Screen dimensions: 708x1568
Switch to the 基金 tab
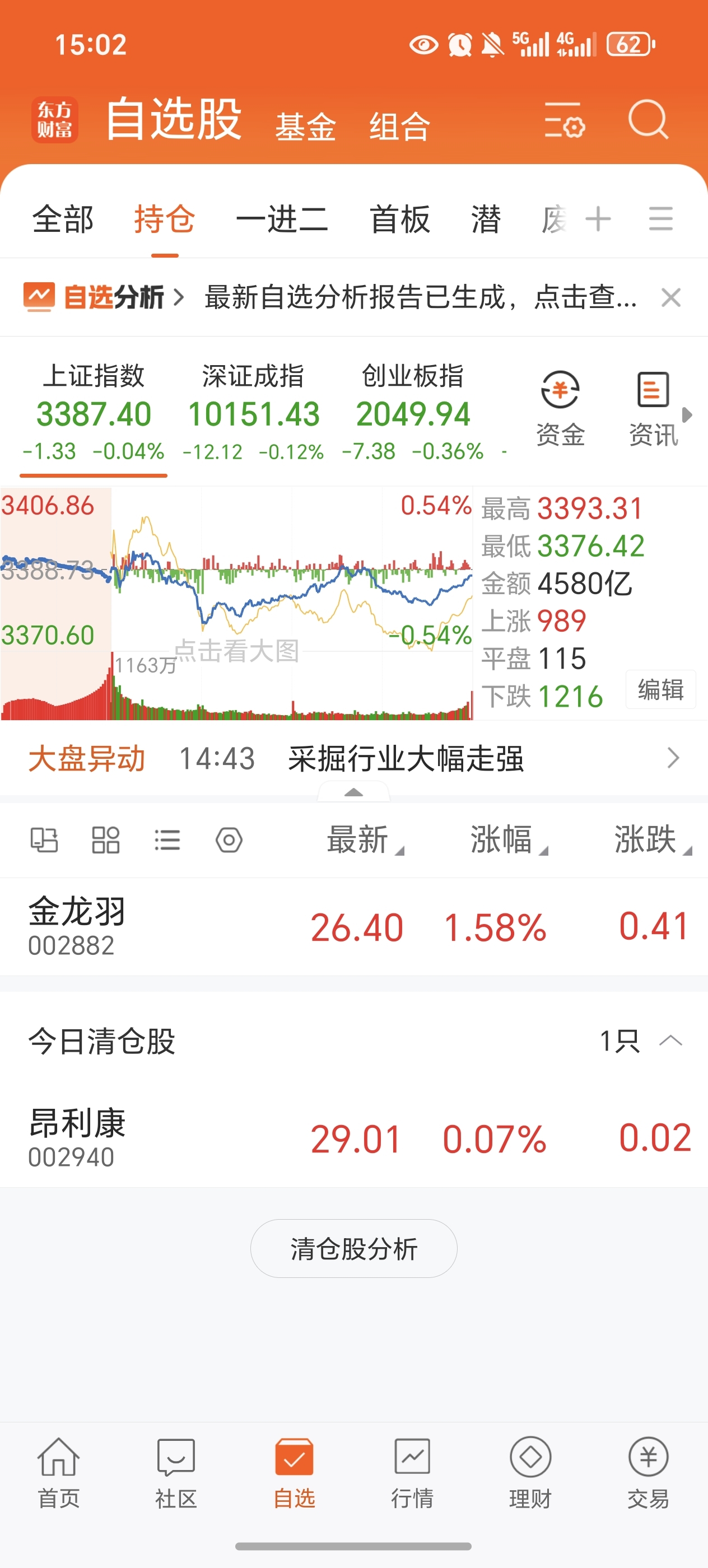pyautogui.click(x=306, y=127)
